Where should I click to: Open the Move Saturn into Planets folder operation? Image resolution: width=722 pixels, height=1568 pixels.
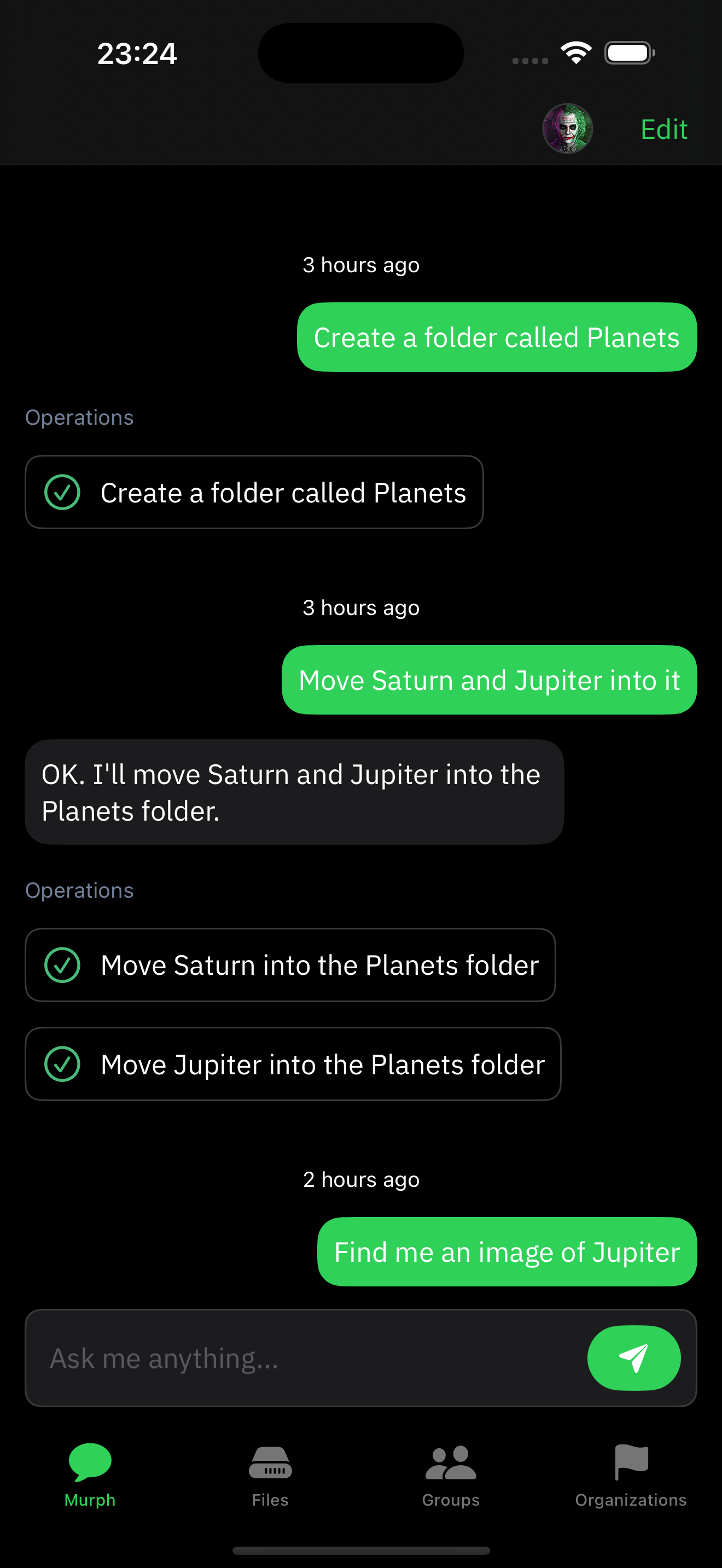coord(290,965)
